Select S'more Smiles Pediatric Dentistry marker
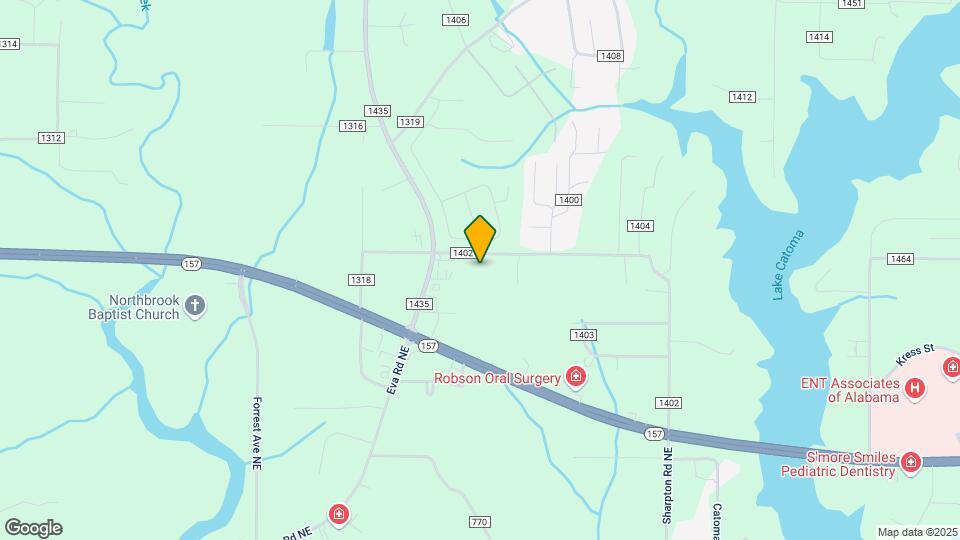This screenshot has height=540, width=960. 910,462
